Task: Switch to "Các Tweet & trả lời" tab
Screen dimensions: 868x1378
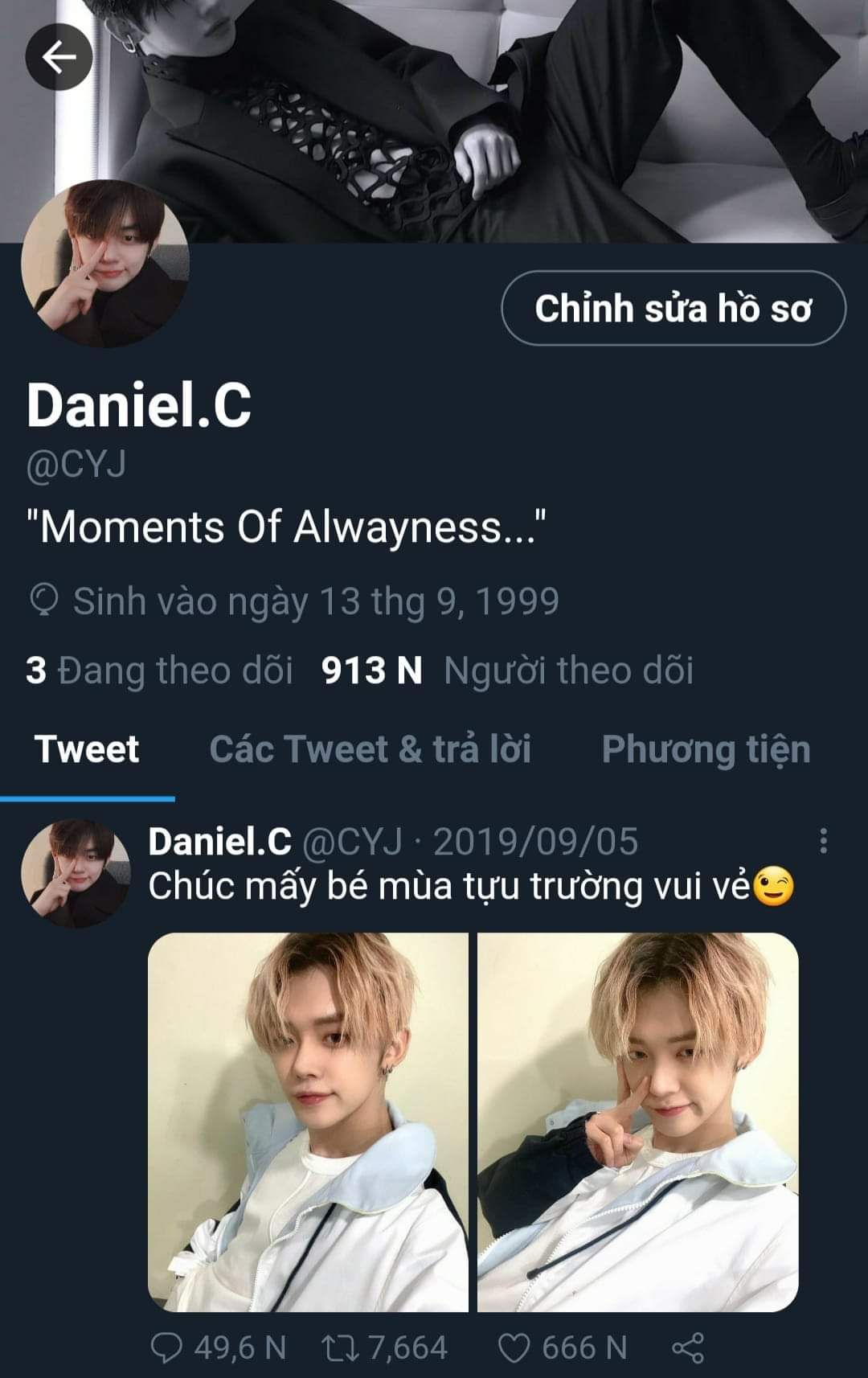Action: tap(370, 749)
